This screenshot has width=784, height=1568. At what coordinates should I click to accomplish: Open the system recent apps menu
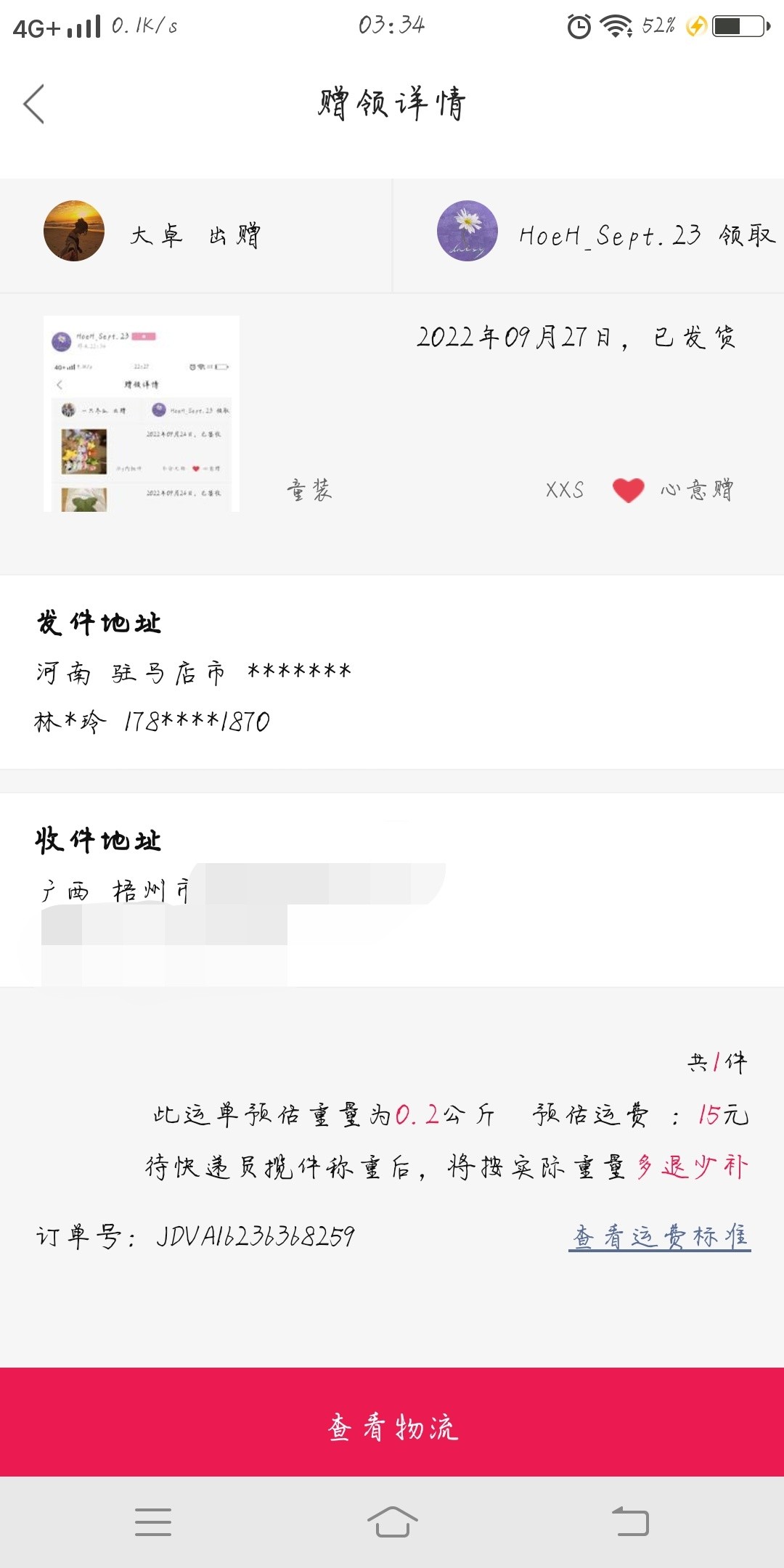tap(153, 1522)
